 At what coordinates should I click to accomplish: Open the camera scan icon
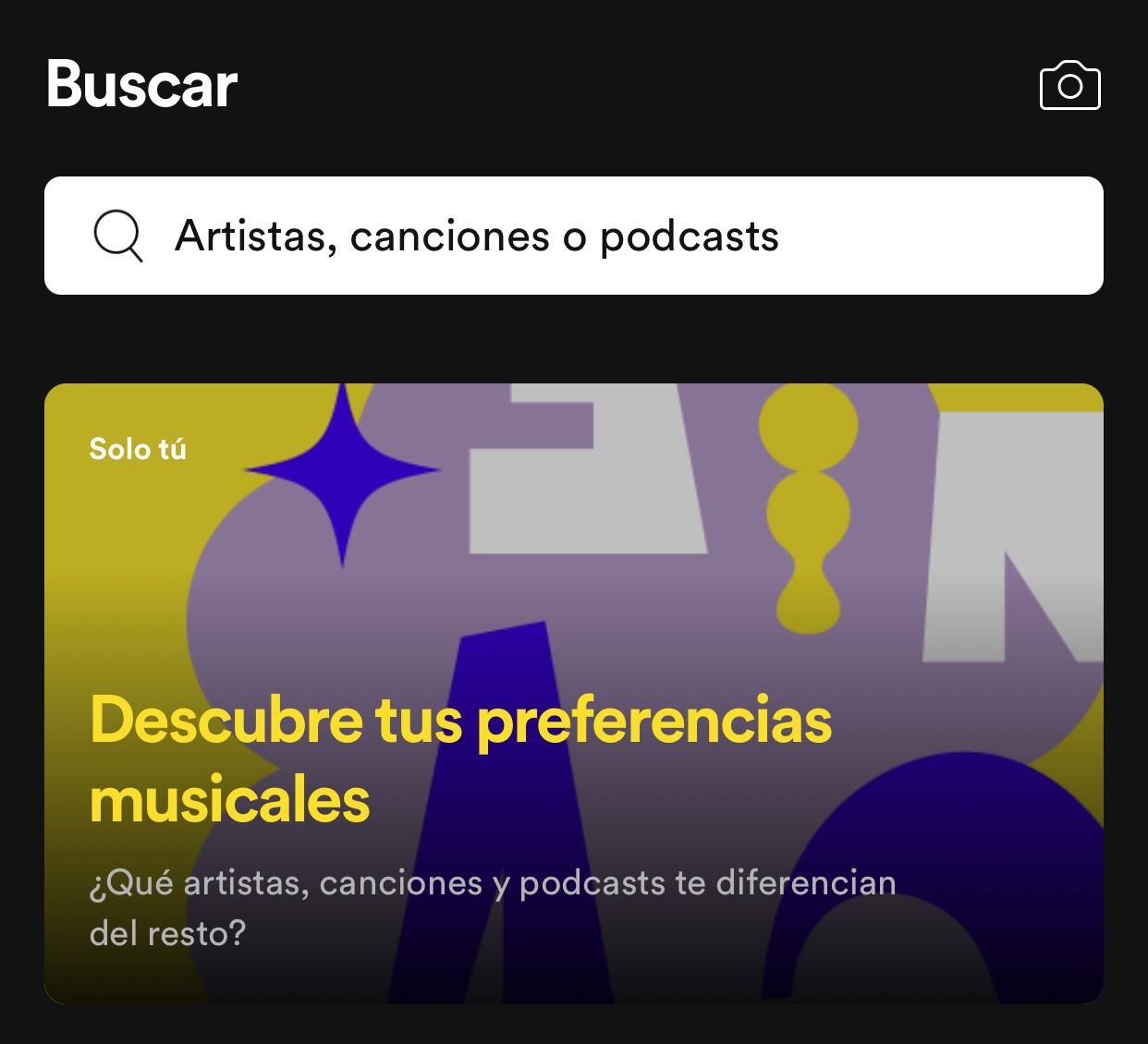[1069, 86]
